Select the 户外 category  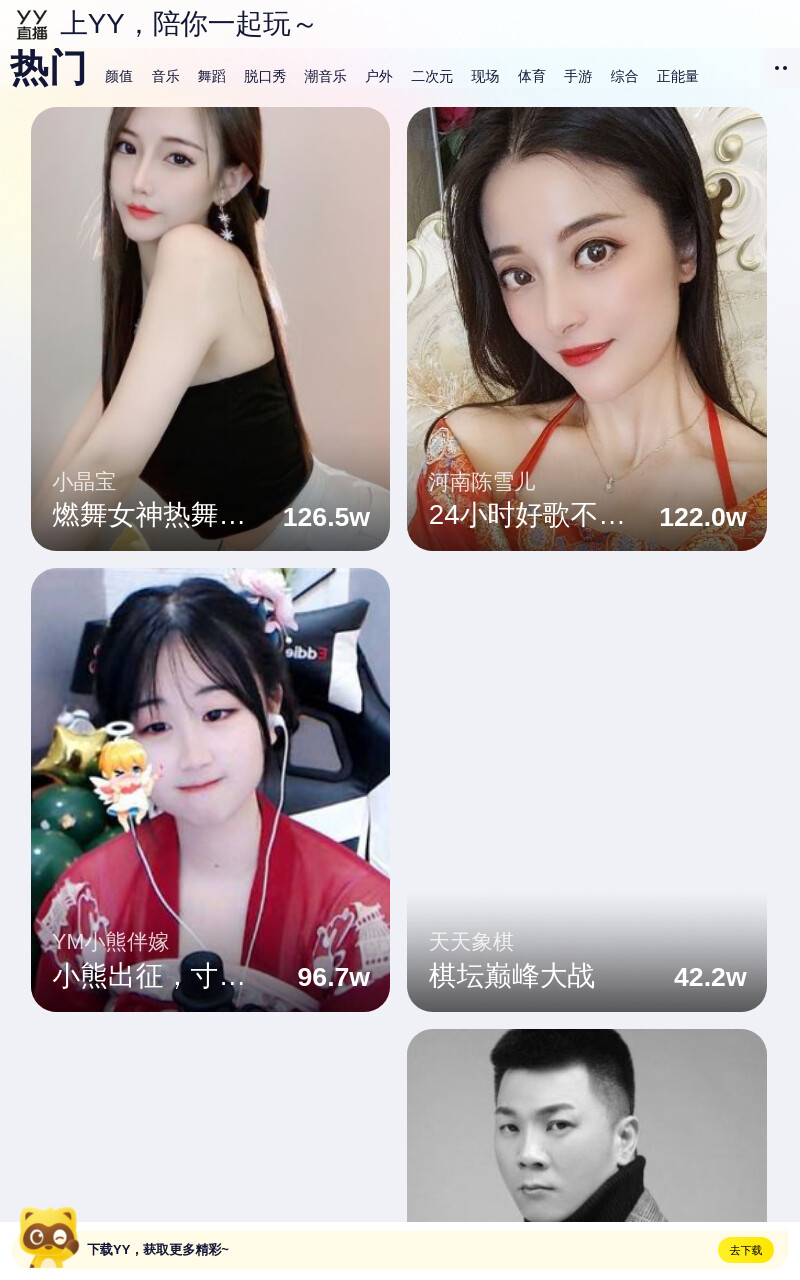[379, 76]
